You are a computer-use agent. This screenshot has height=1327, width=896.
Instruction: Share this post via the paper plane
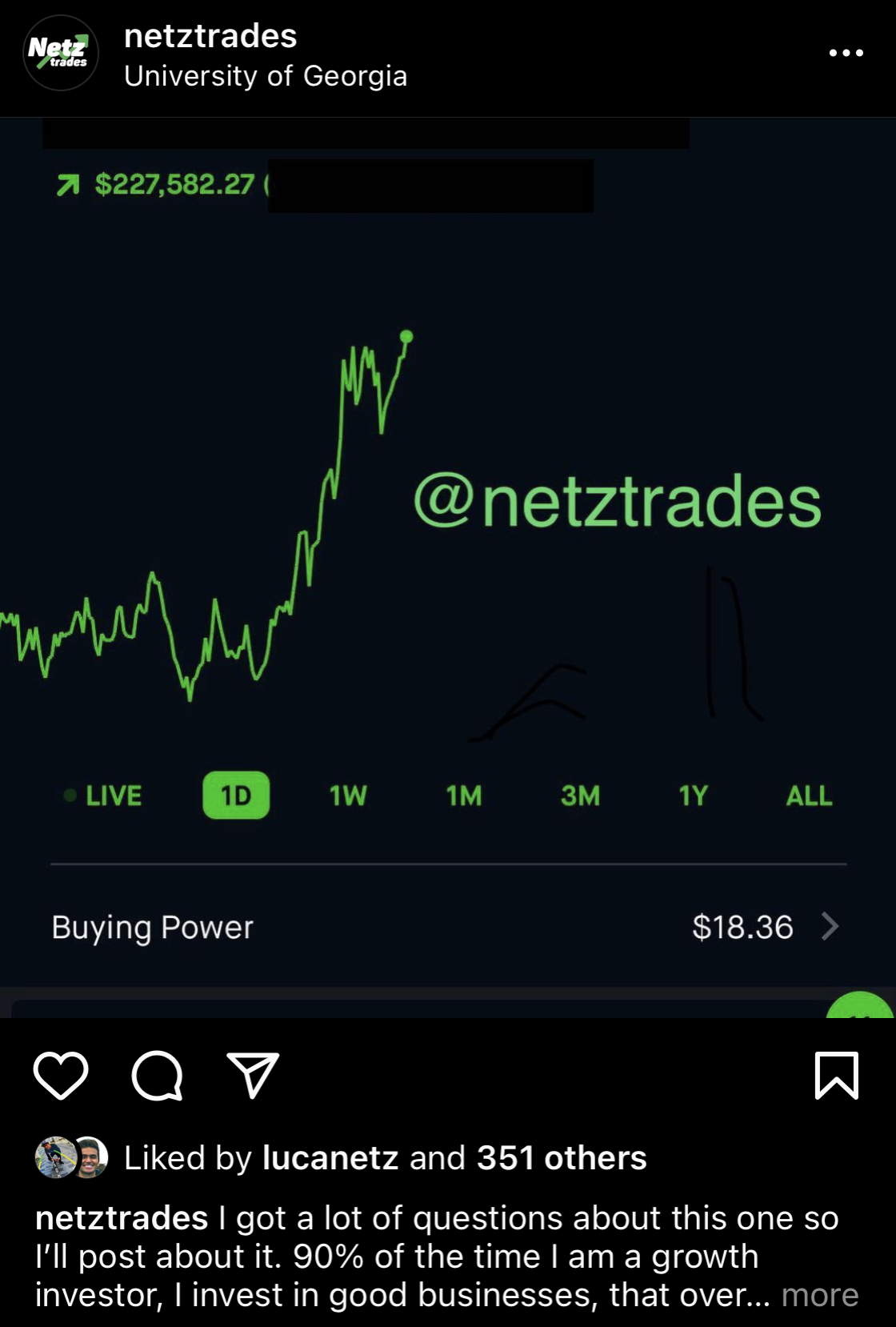pos(253,1075)
